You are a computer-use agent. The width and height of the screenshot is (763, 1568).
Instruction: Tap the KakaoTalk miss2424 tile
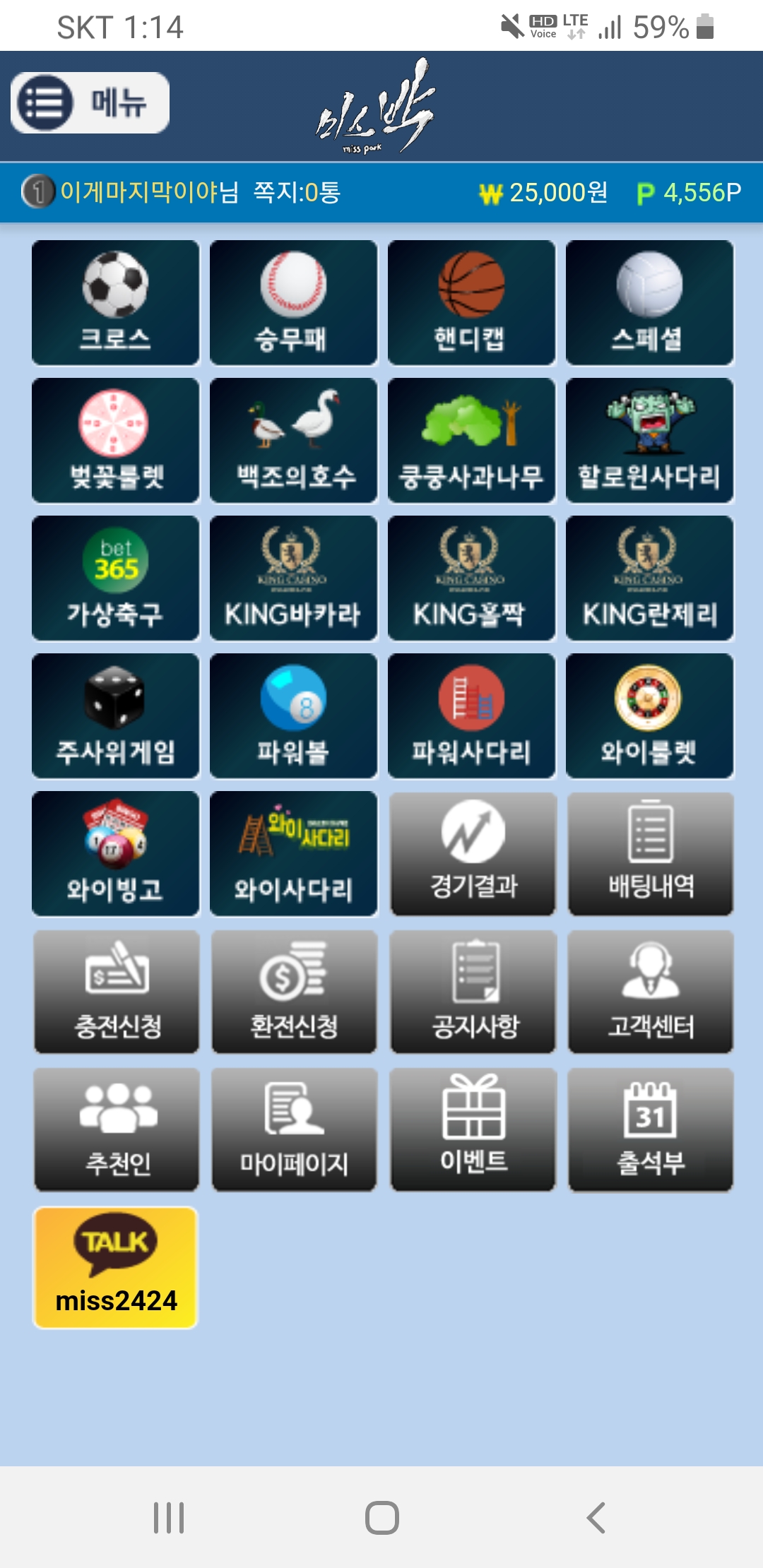tap(116, 1268)
